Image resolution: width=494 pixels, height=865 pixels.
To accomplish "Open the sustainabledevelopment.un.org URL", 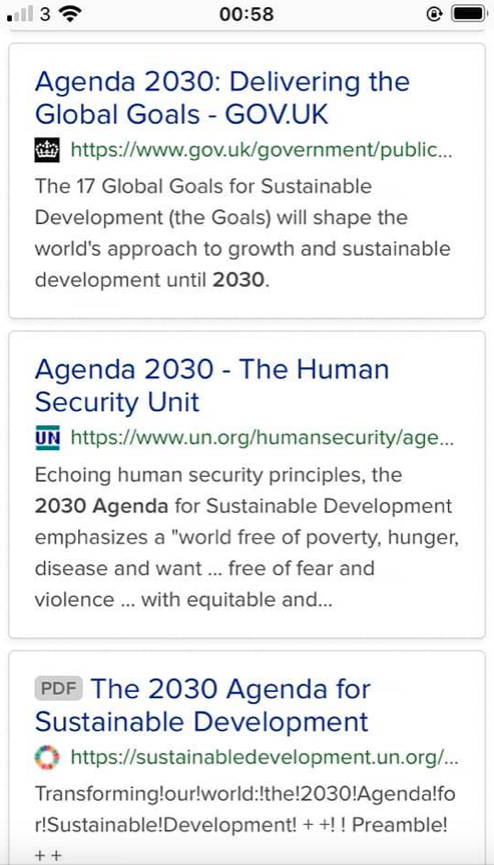I will [x=264, y=757].
